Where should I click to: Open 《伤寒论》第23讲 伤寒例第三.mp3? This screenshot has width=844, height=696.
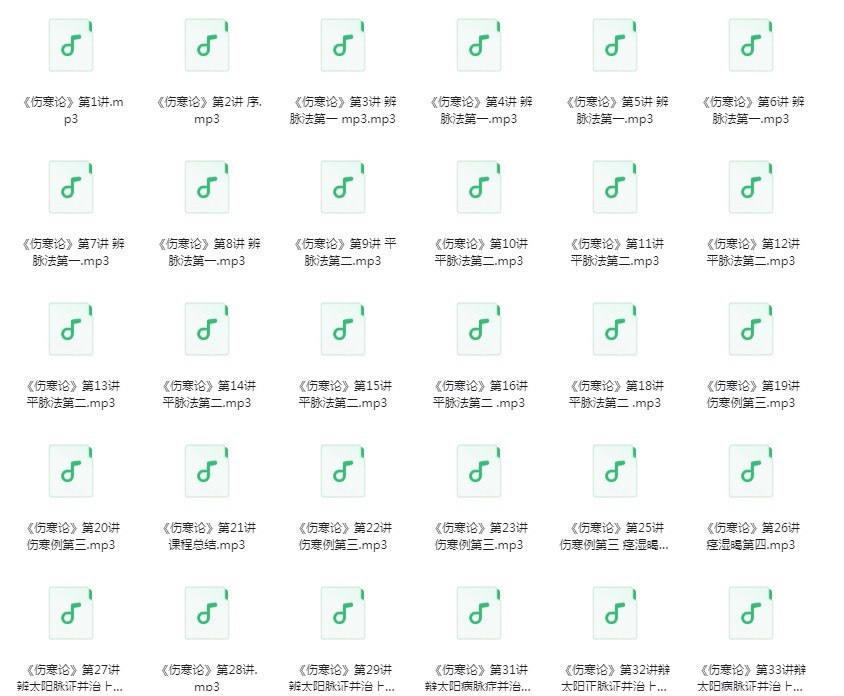pyautogui.click(x=479, y=471)
